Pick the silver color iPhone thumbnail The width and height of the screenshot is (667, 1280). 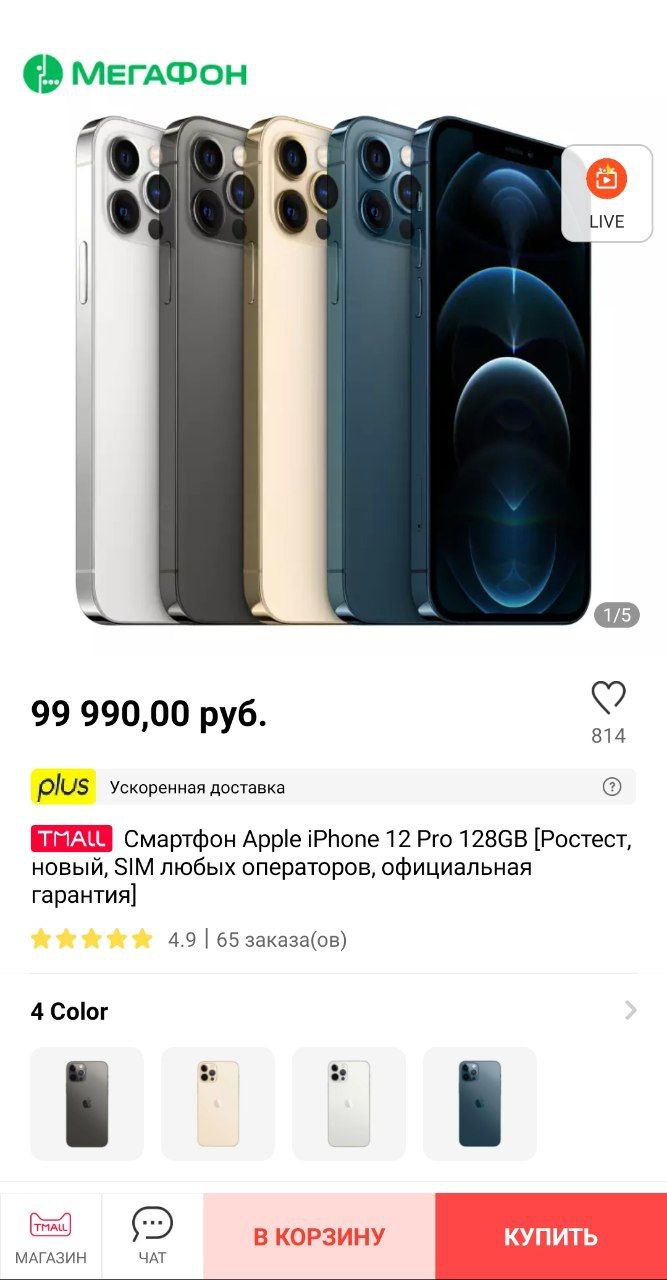[x=349, y=1103]
